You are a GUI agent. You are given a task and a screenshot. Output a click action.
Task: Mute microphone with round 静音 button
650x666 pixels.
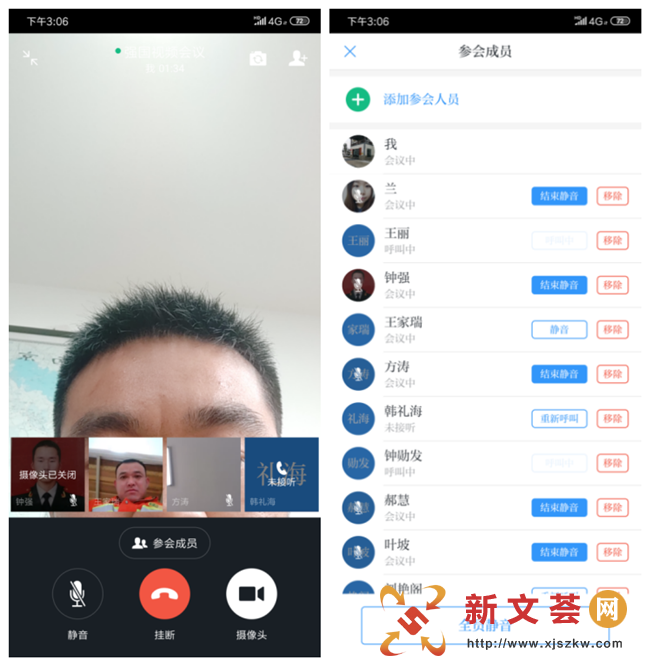(77, 594)
